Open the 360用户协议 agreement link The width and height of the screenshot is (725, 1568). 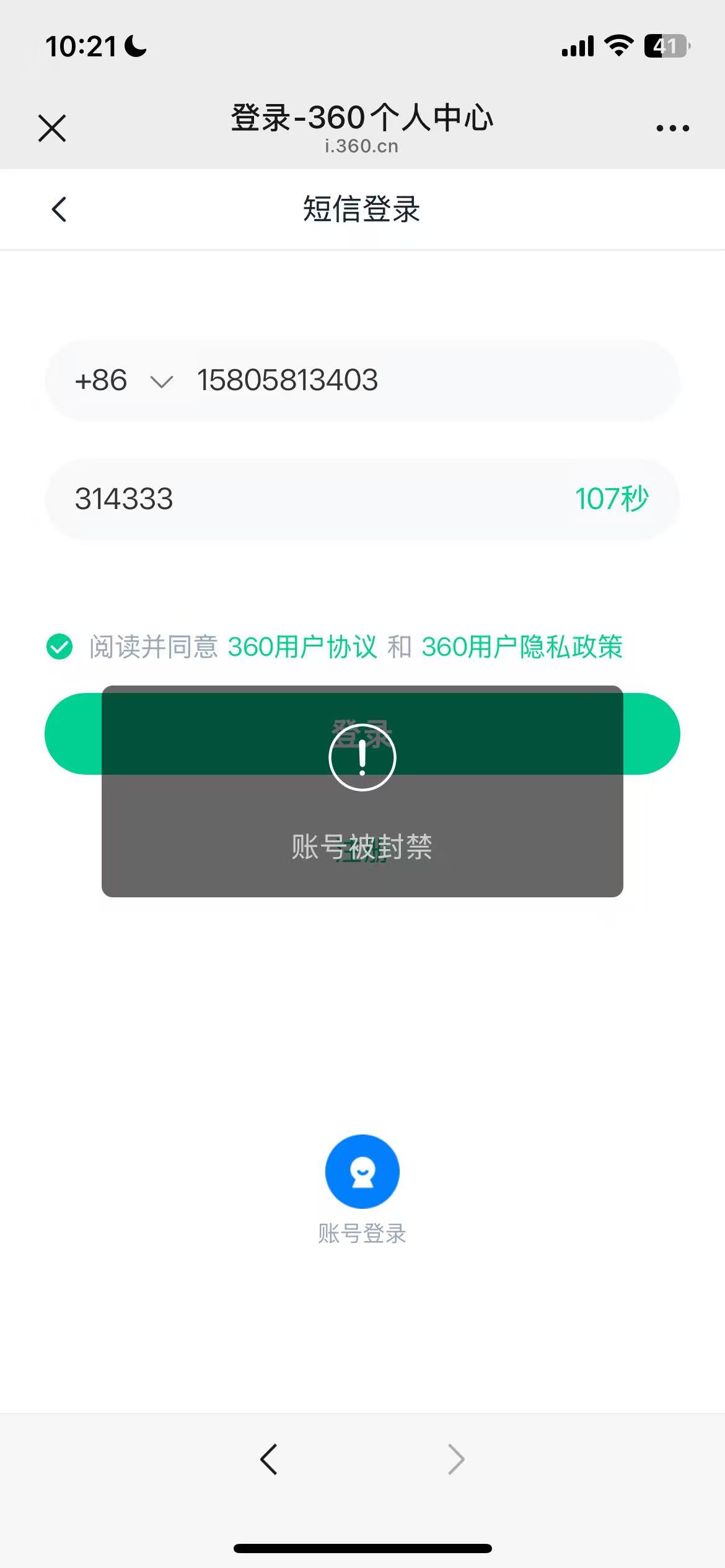pyautogui.click(x=303, y=647)
